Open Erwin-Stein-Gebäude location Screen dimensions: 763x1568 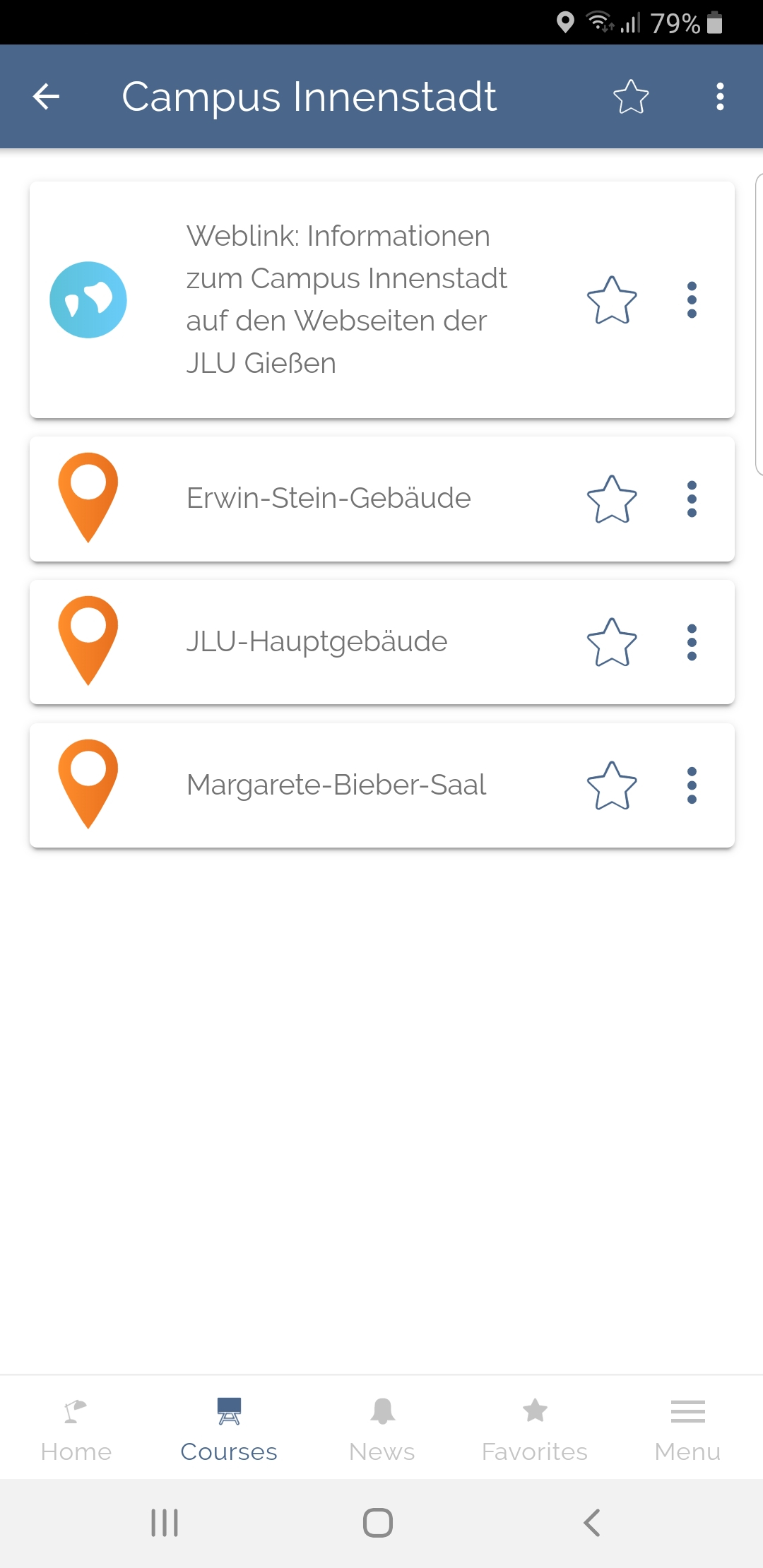[x=382, y=499]
